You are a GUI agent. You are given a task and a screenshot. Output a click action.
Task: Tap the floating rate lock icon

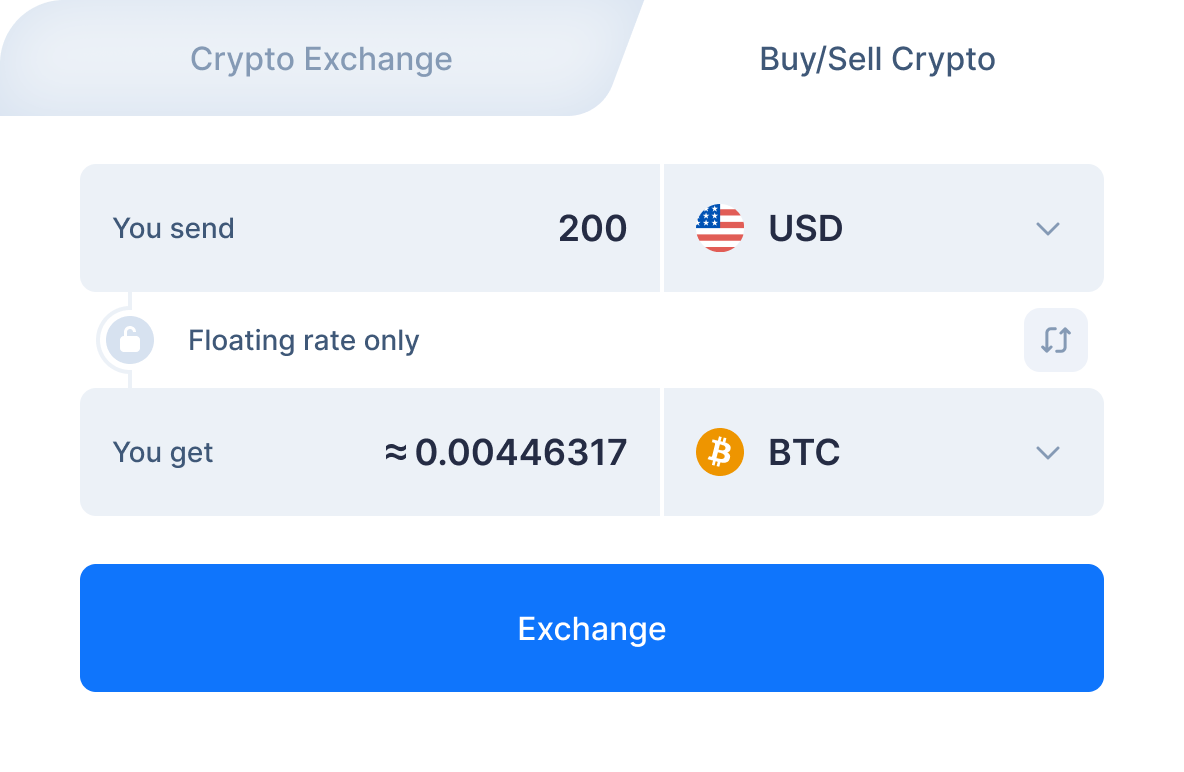pos(130,340)
